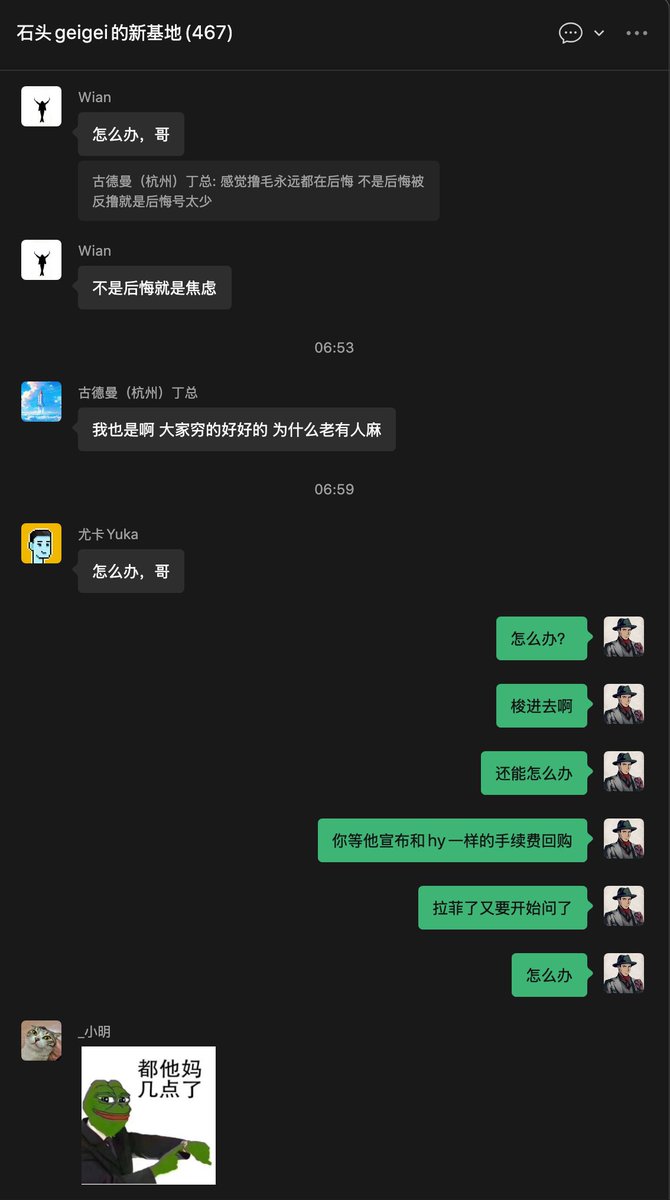Screen dimensions: 670x1200
Task: Tap 尤卡 Yuka's profile avatar
Action: tap(41, 543)
